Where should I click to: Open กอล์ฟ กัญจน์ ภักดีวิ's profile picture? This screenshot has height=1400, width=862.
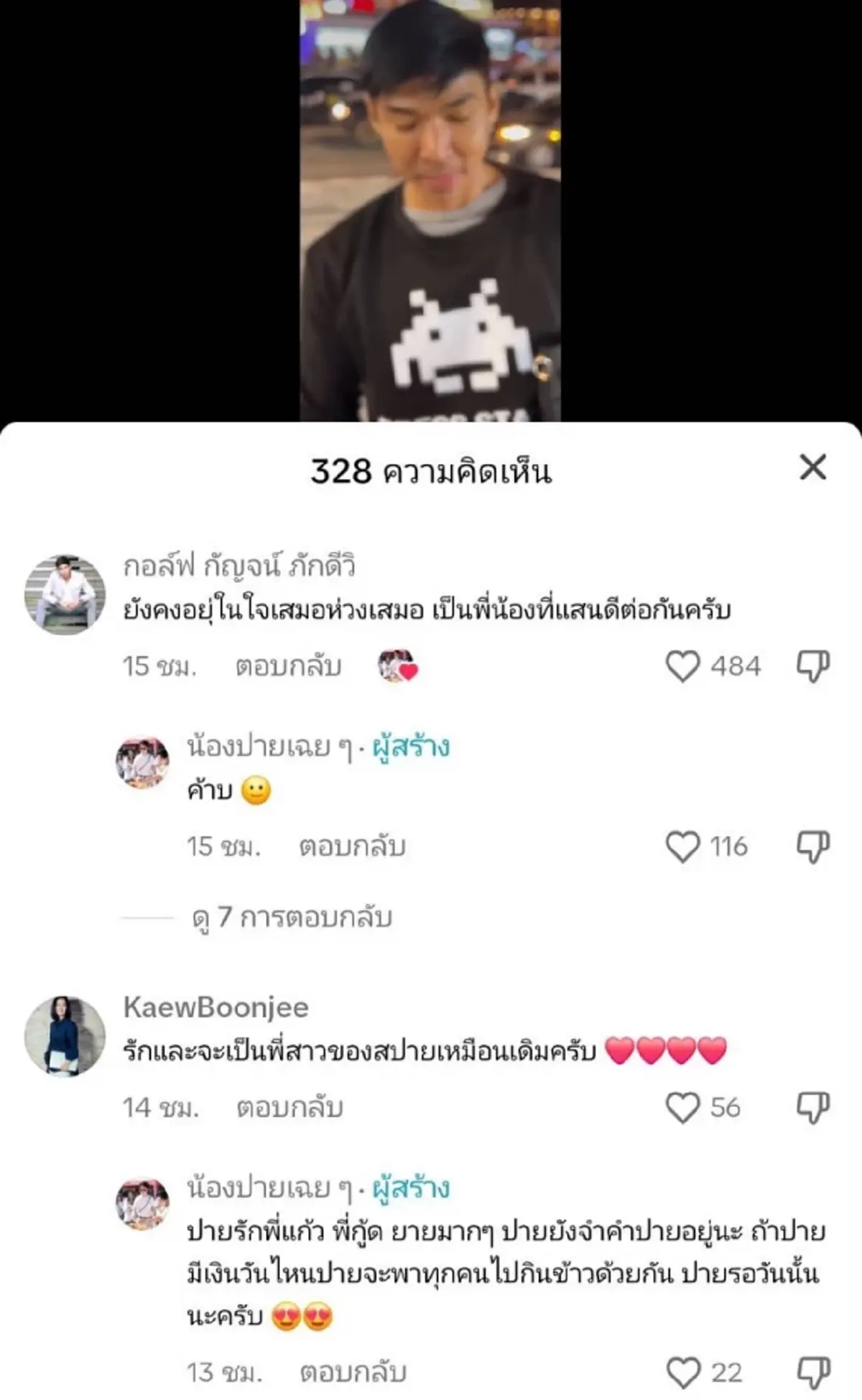coord(65,594)
